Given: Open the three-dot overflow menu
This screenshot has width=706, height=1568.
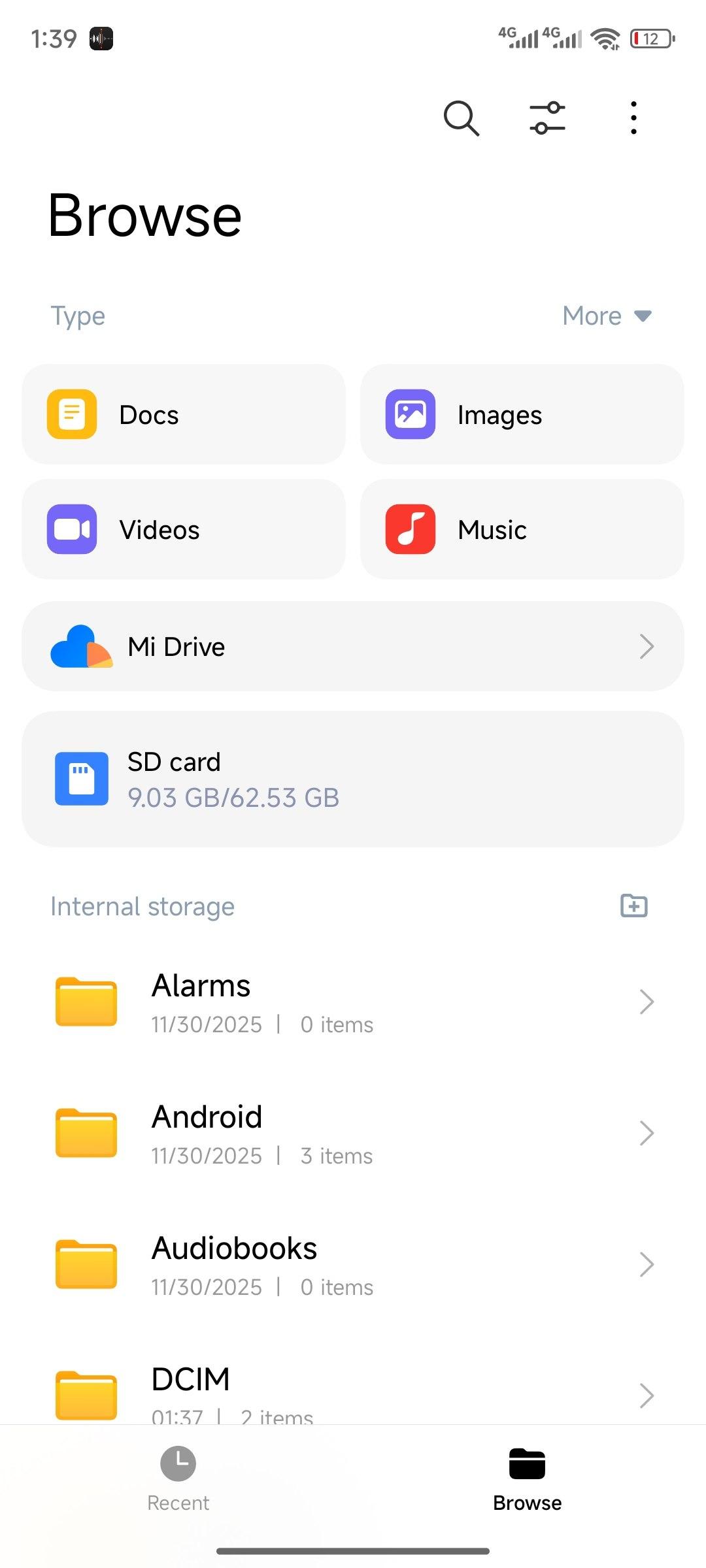Looking at the screenshot, I should pos(633,118).
